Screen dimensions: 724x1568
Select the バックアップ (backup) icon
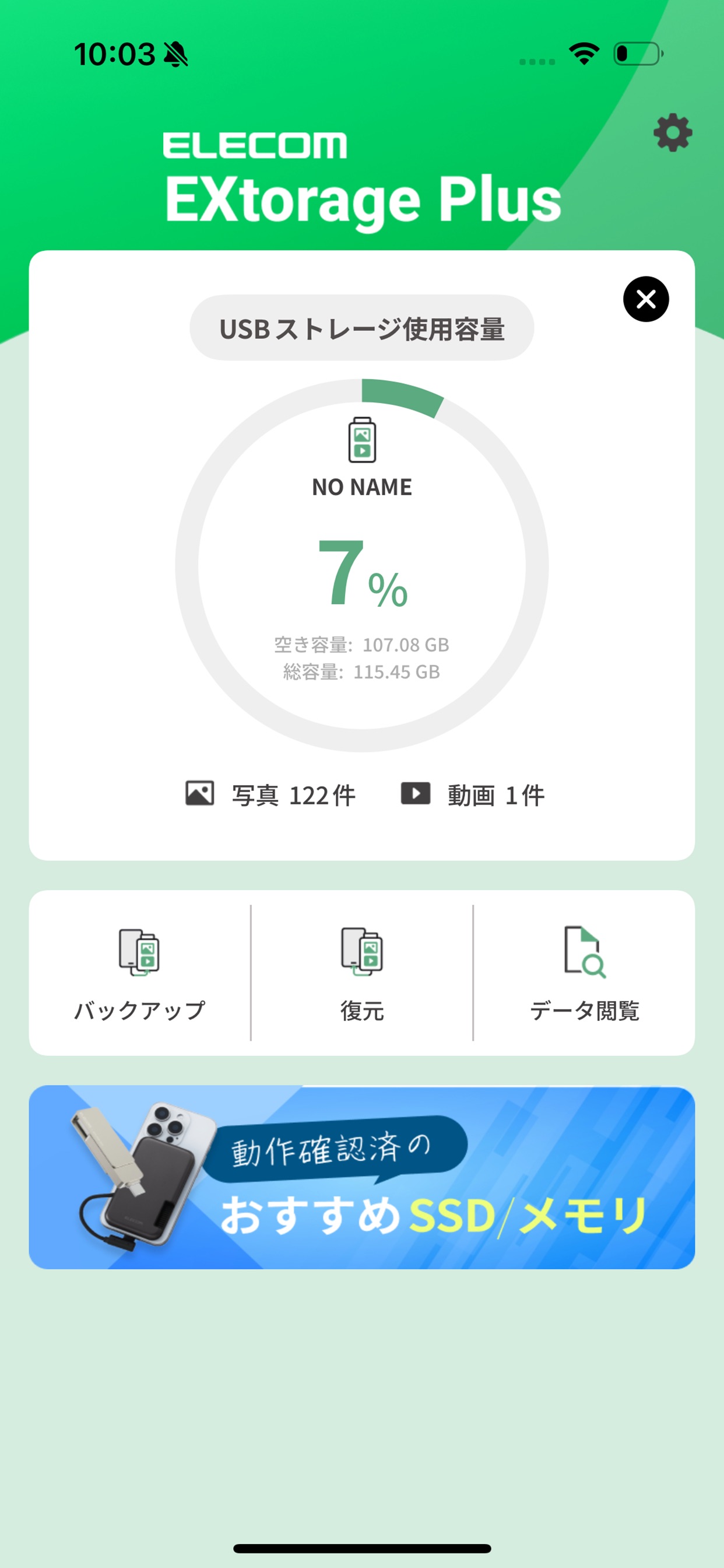click(139, 953)
